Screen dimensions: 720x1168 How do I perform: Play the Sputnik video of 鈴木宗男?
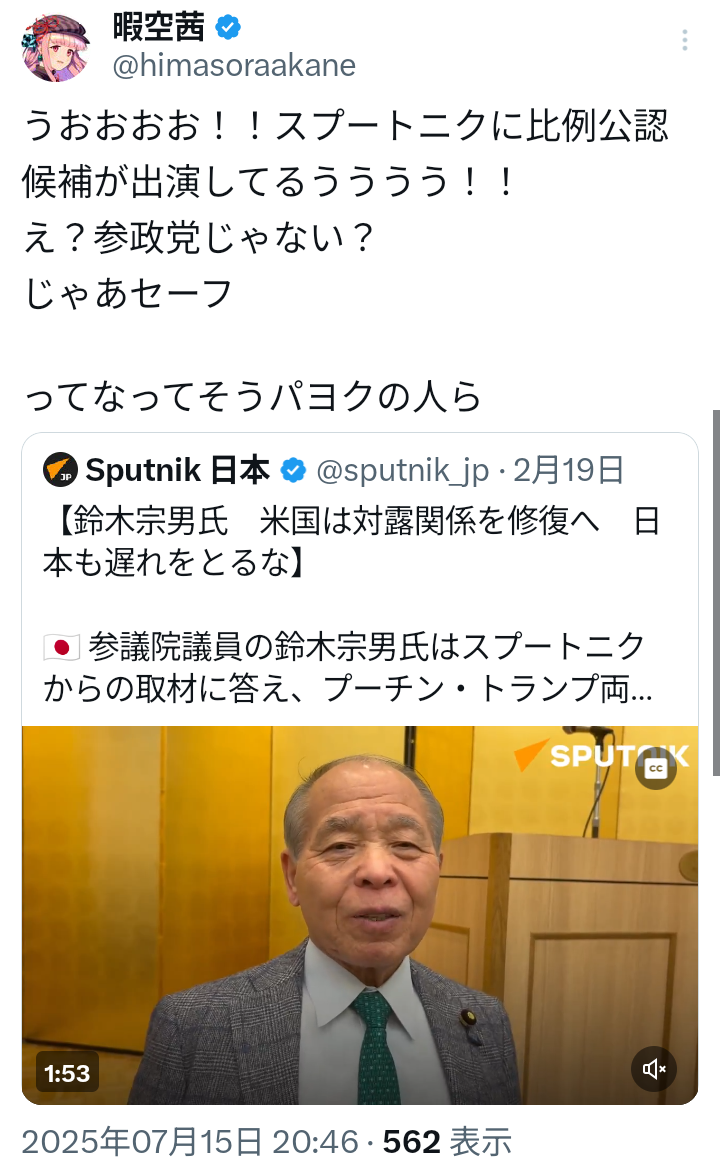(x=360, y=915)
